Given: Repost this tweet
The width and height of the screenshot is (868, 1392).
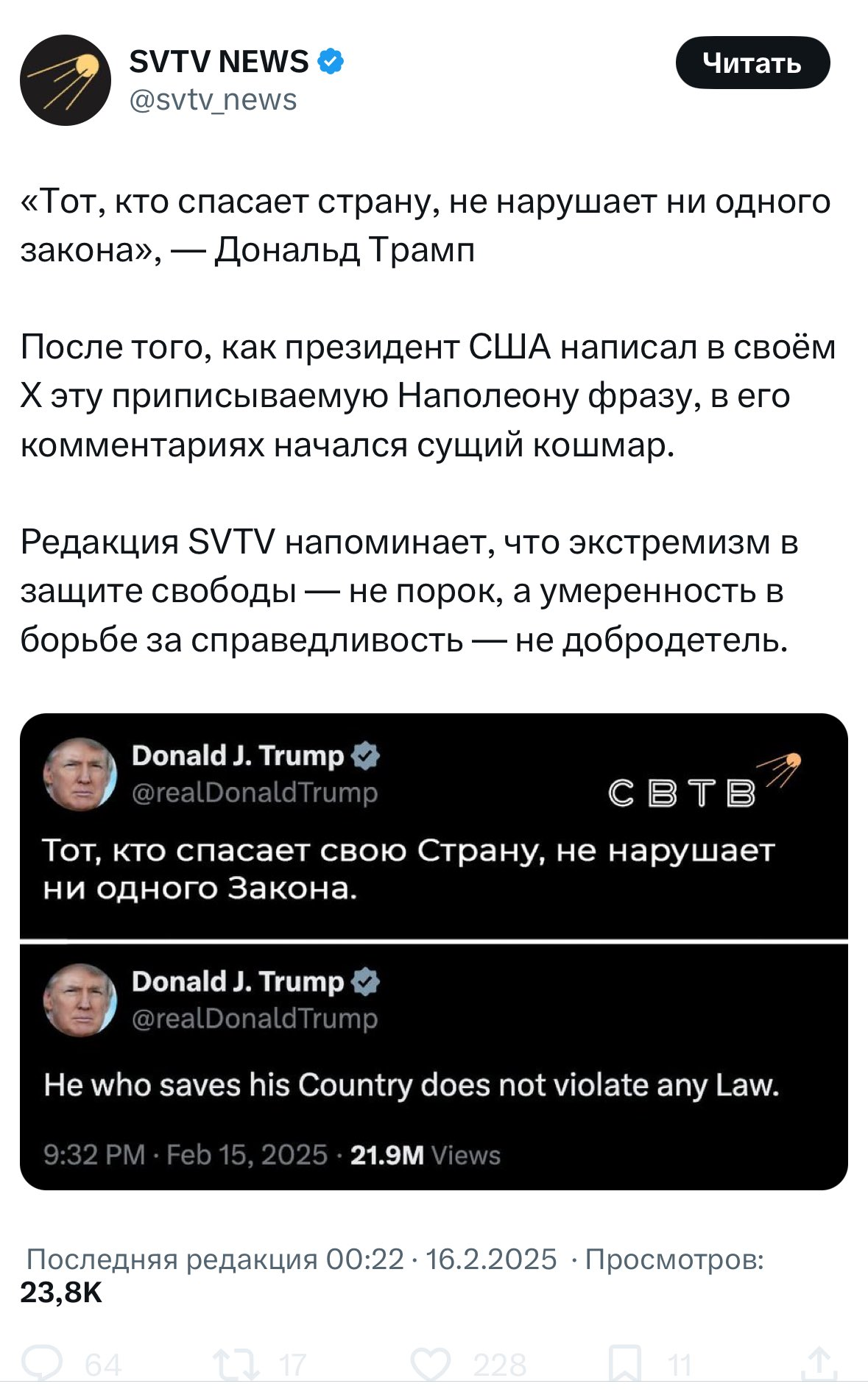Looking at the screenshot, I should coord(236,1364).
